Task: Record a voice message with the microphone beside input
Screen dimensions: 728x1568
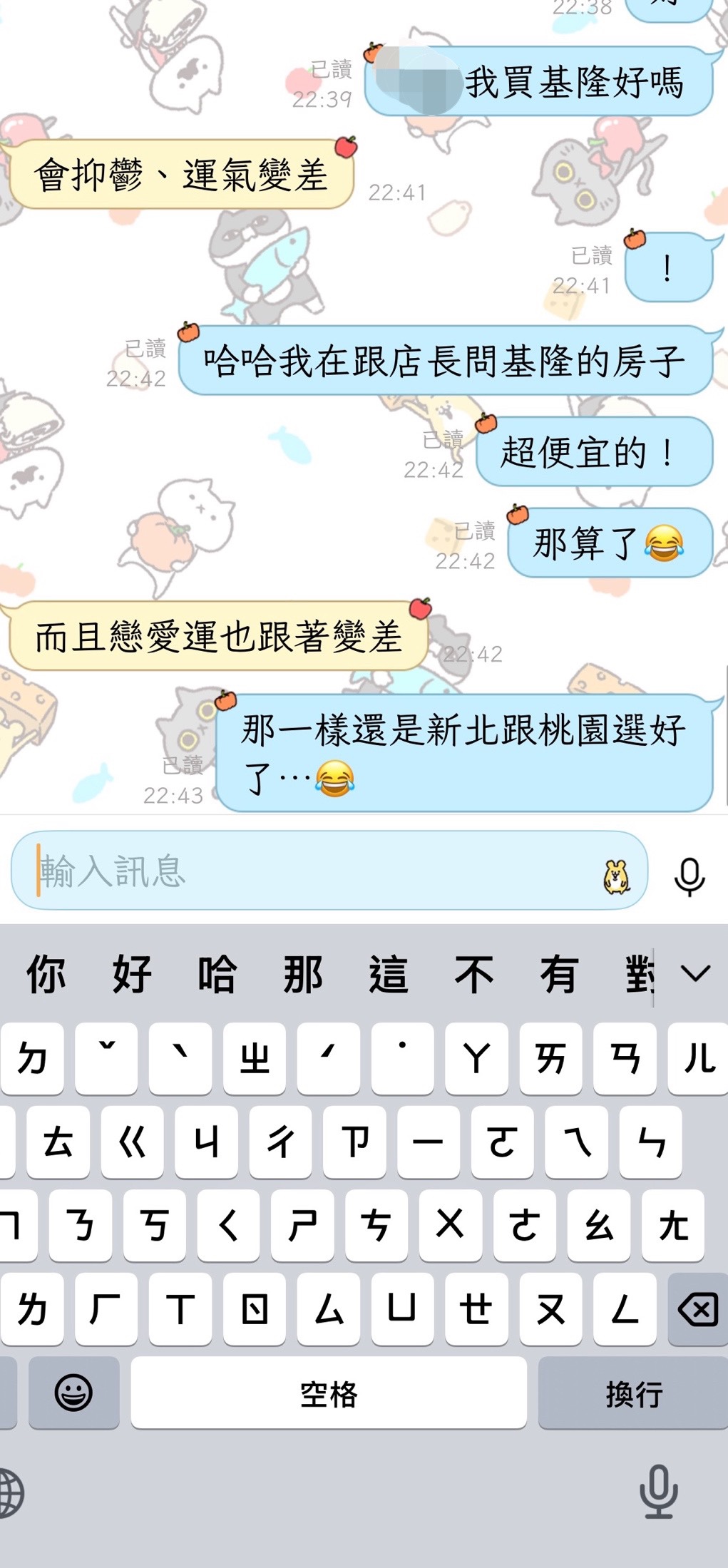Action: pos(689,876)
